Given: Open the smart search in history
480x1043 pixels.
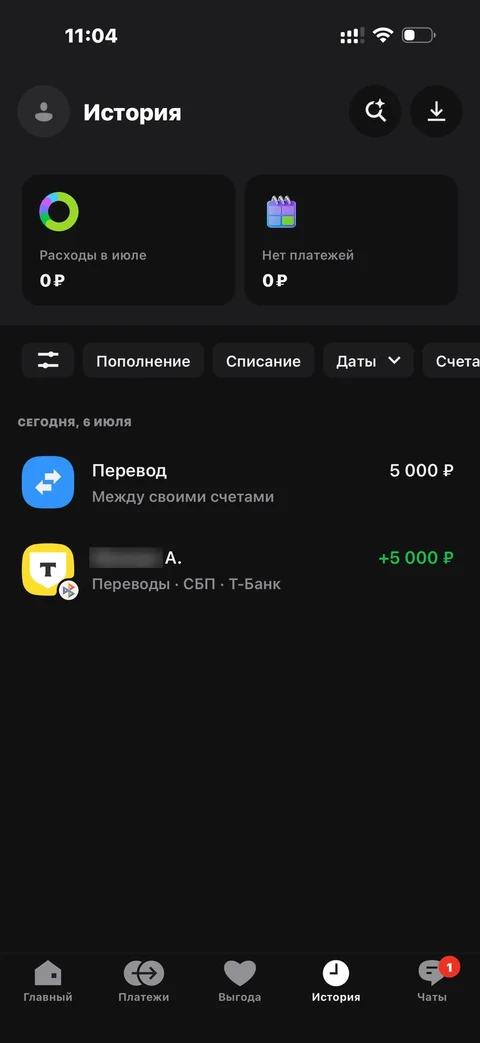Looking at the screenshot, I should [x=375, y=112].
